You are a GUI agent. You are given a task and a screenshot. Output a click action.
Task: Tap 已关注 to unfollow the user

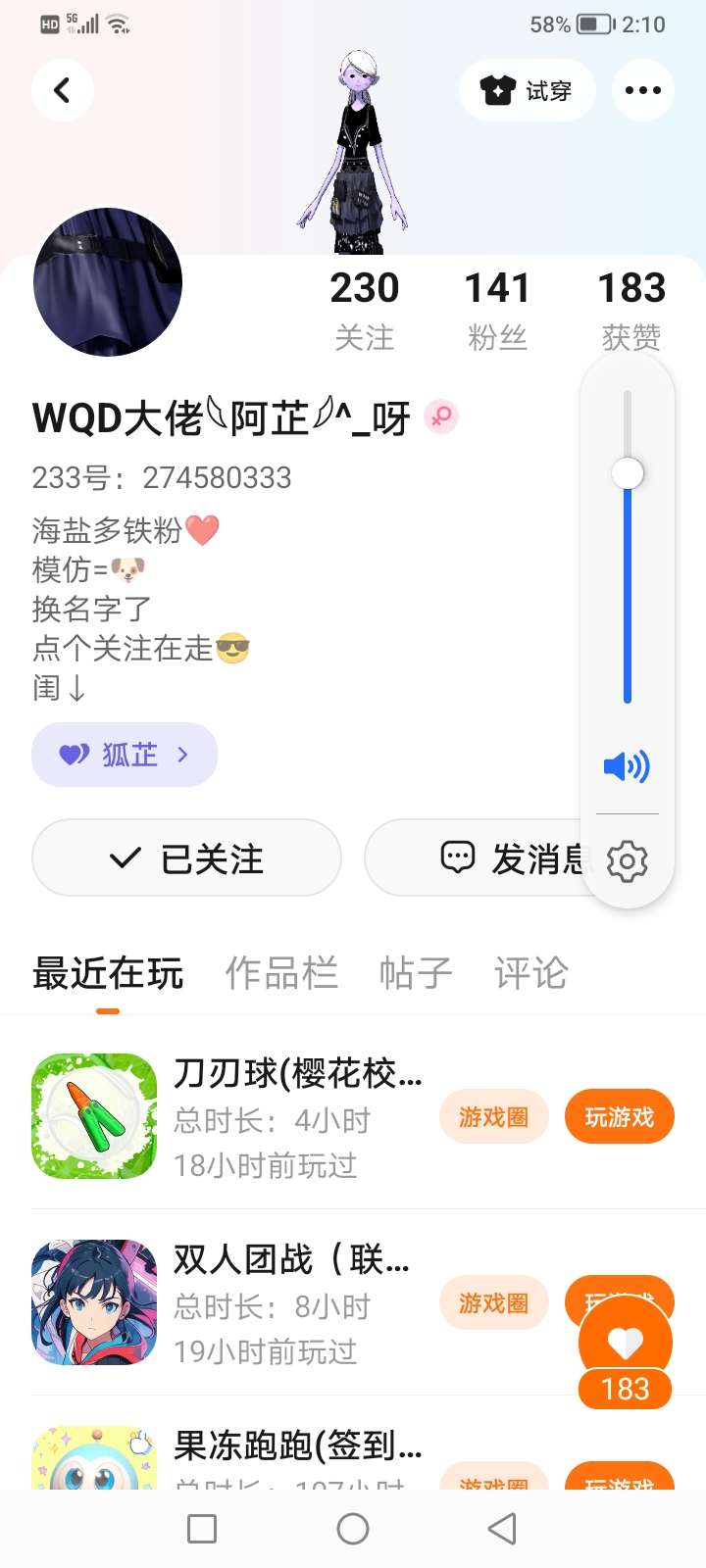point(186,857)
